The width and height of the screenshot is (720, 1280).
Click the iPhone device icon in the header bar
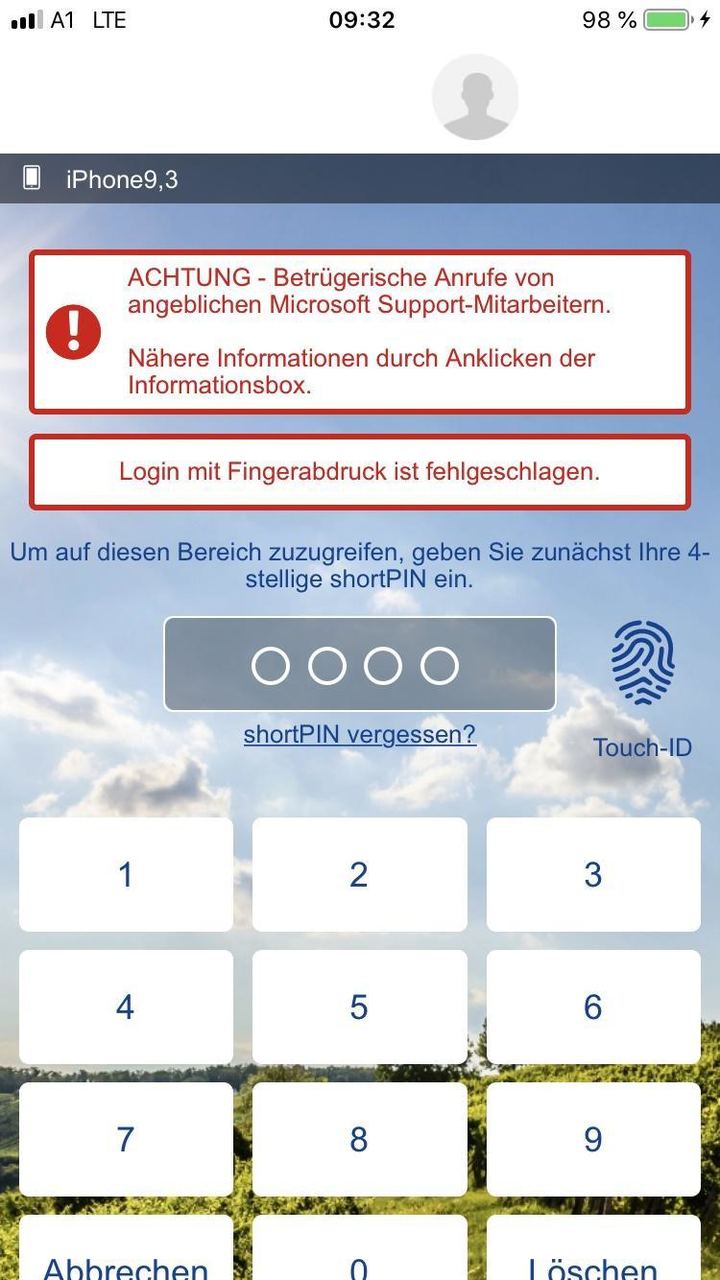(31, 178)
